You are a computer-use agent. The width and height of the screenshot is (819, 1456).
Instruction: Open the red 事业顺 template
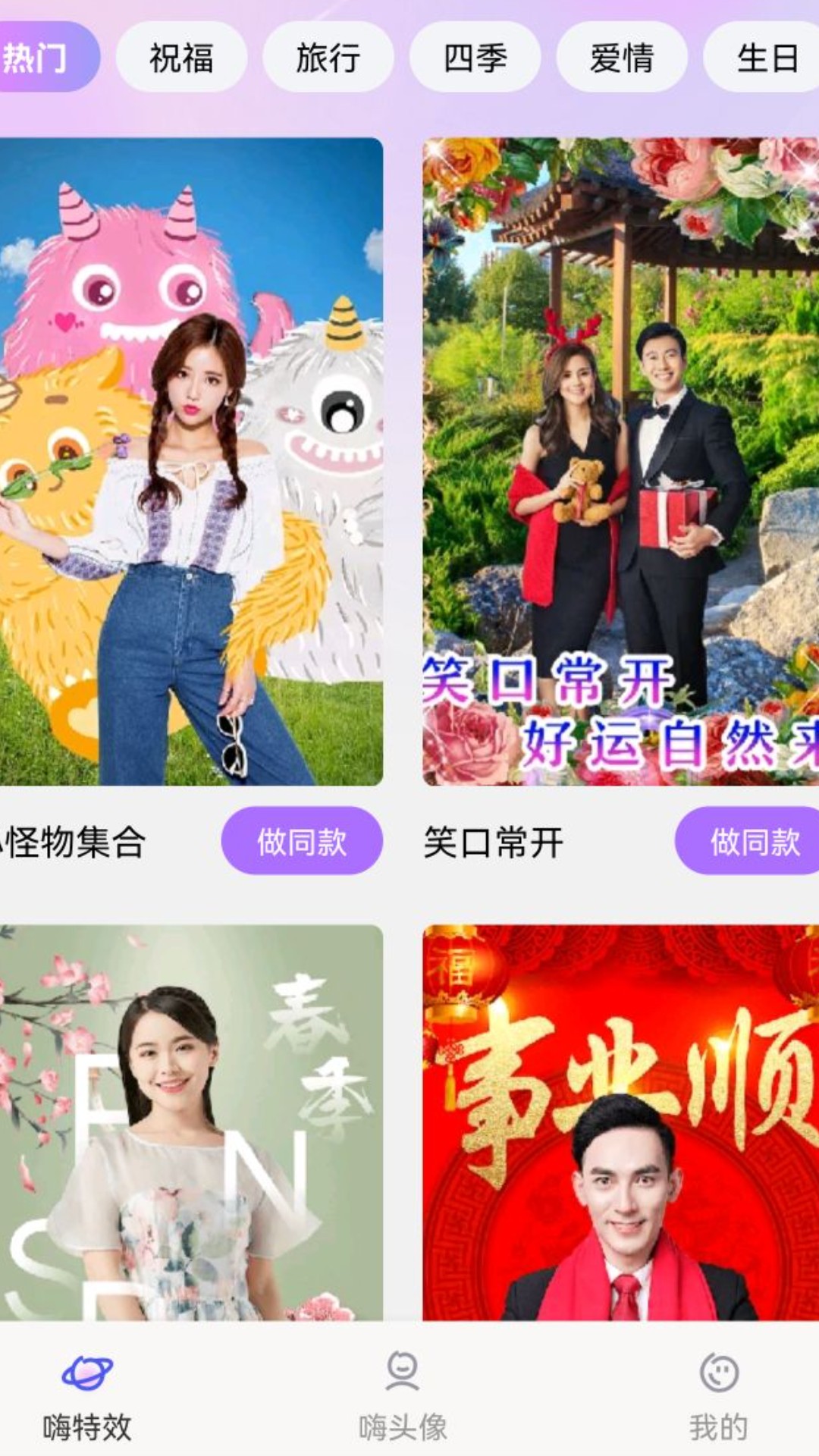tap(620, 1122)
